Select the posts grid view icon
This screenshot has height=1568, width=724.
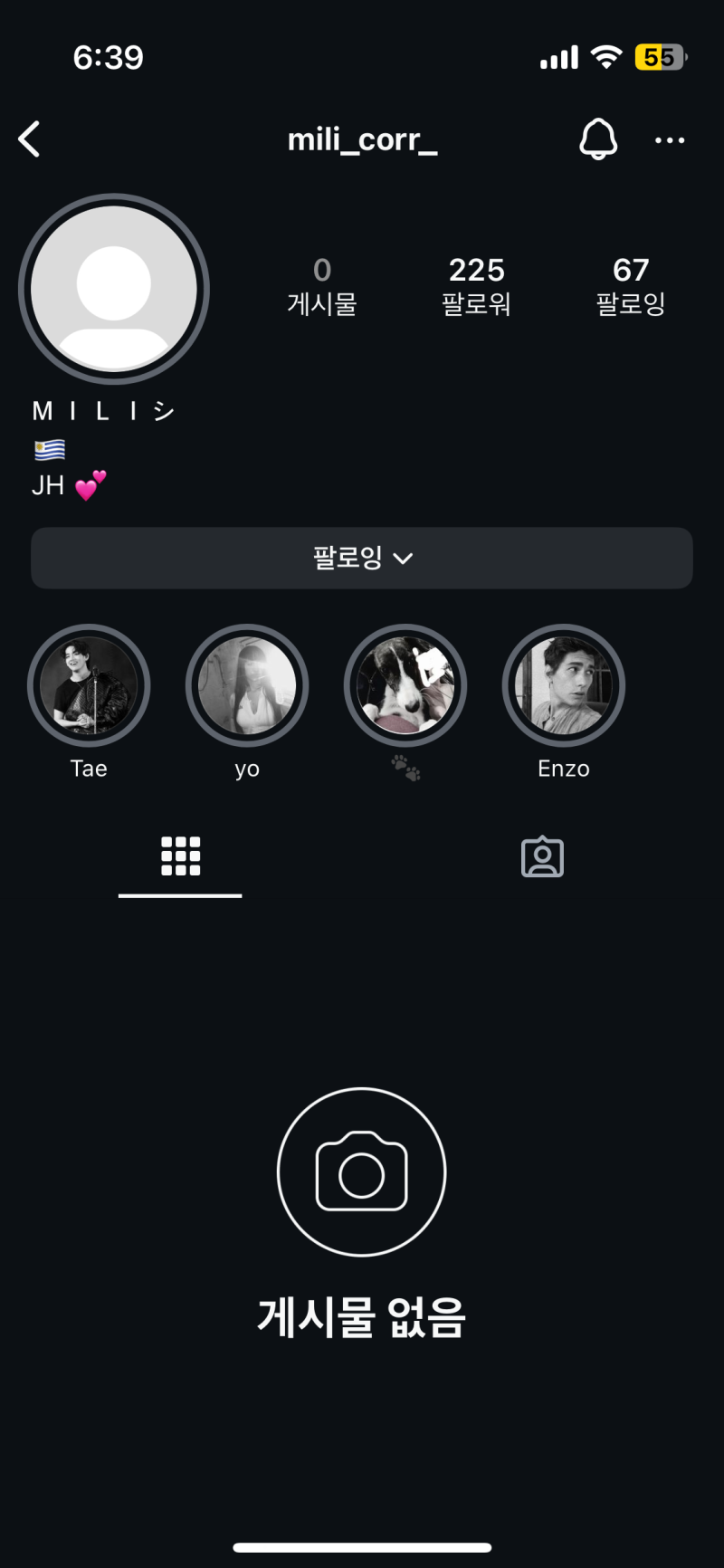pos(180,855)
